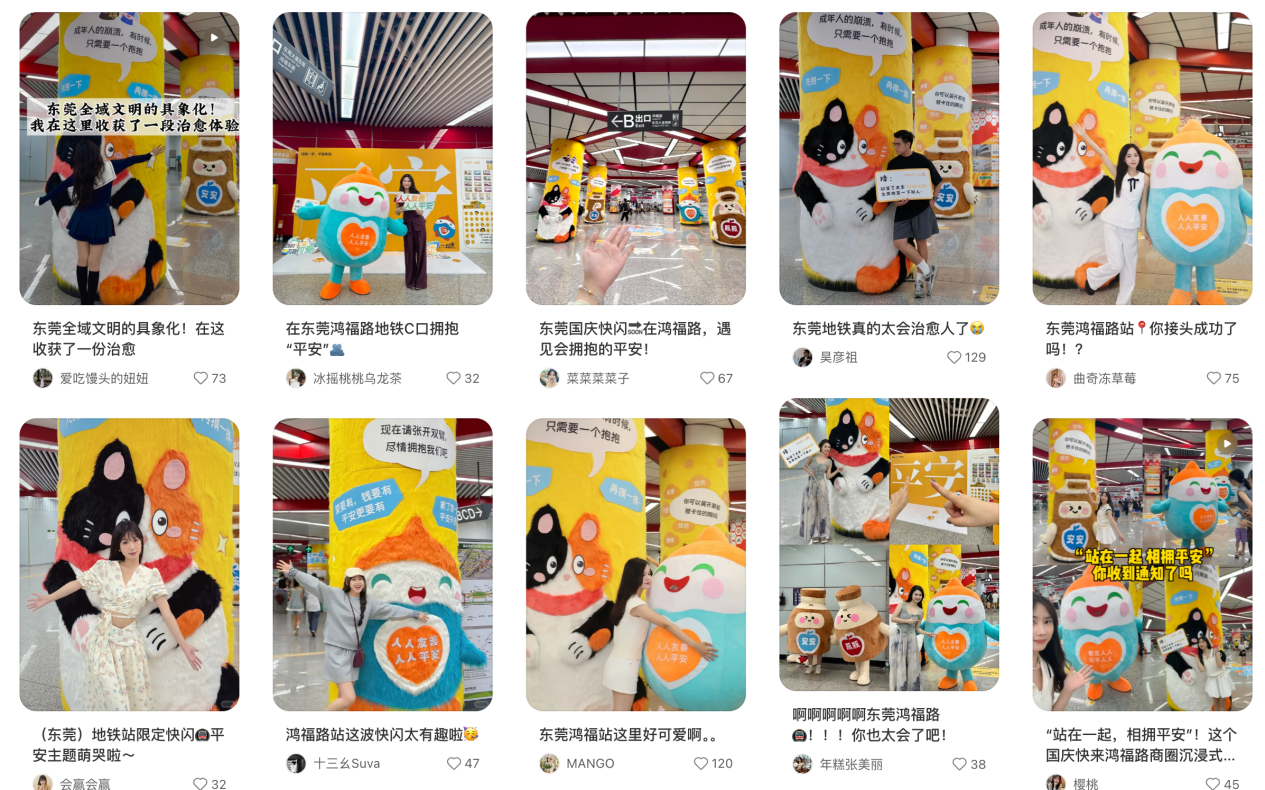
Task: Like the post by 十三幺Suva
Action: click(x=454, y=763)
